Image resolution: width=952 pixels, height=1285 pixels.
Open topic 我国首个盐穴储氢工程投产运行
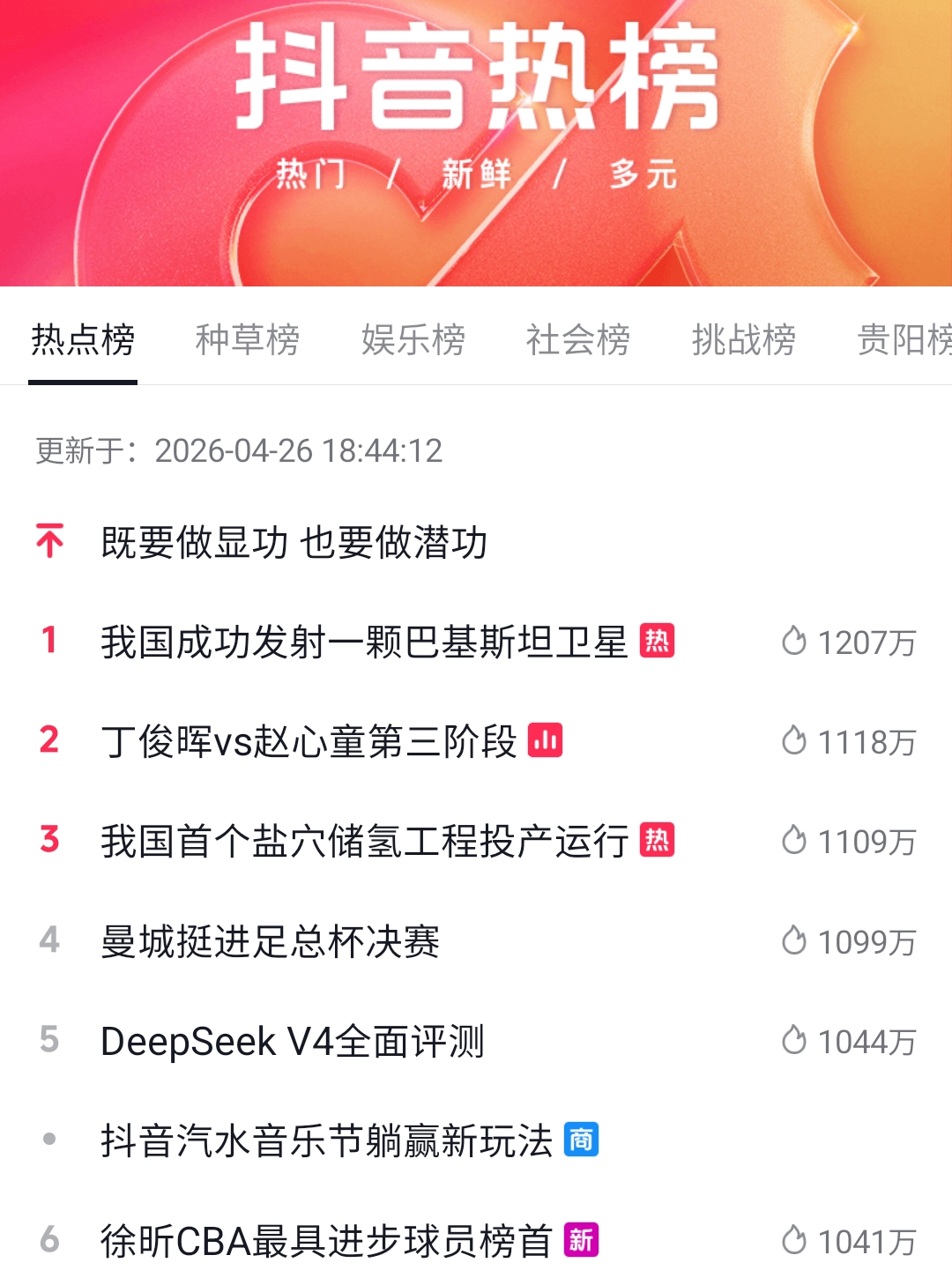[363, 841]
